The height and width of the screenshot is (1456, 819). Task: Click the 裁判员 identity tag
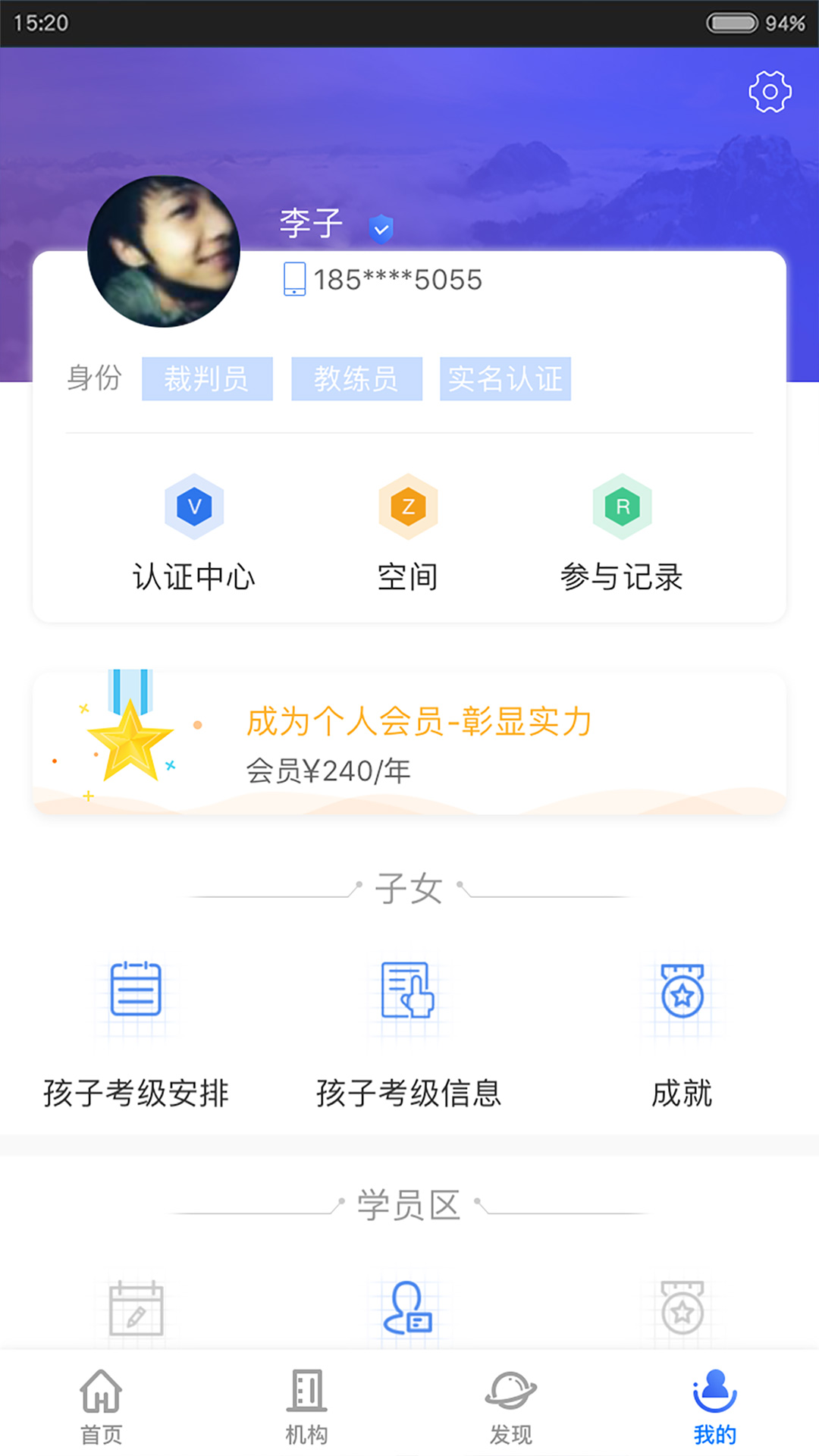click(x=207, y=379)
